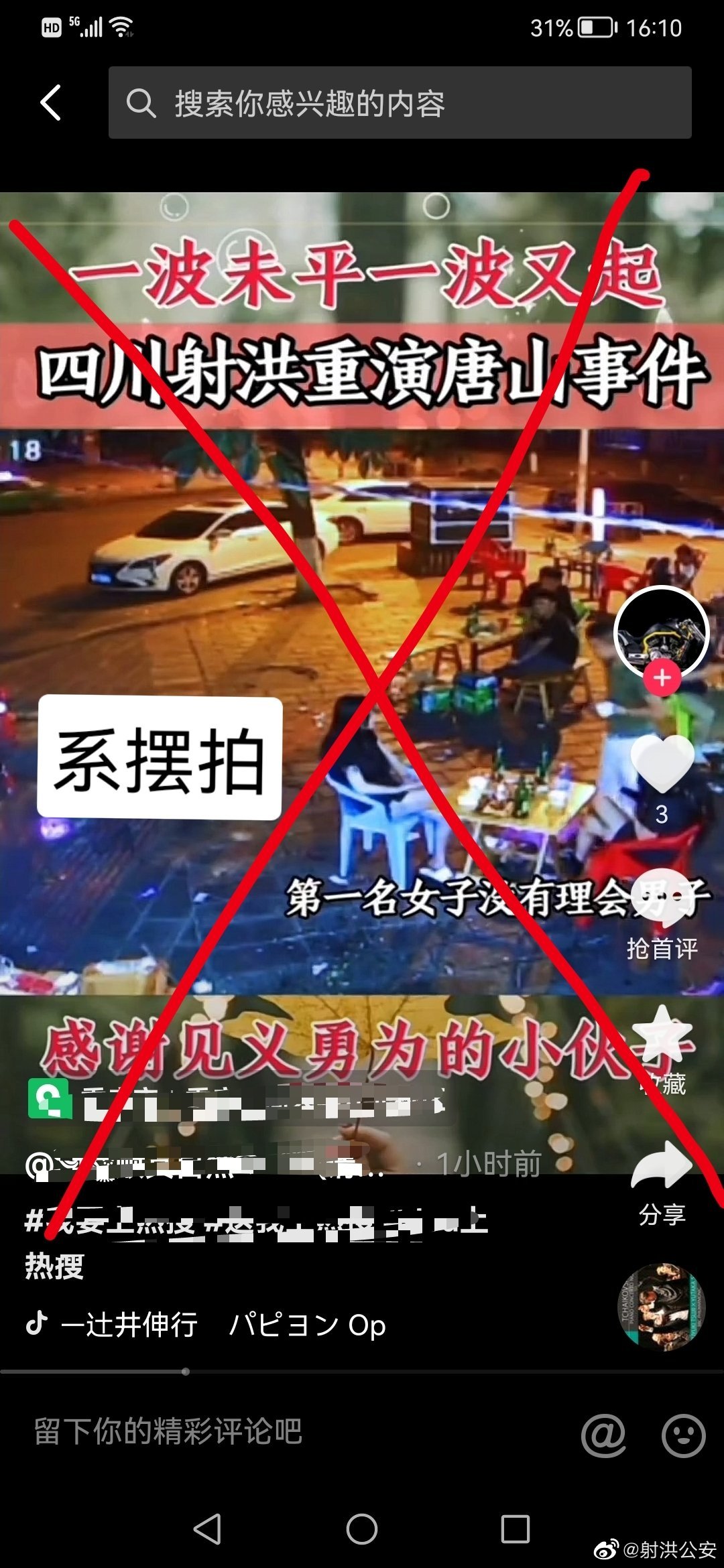
Task: Open the search box 搜索你感兴趣的内容
Action: [400, 103]
